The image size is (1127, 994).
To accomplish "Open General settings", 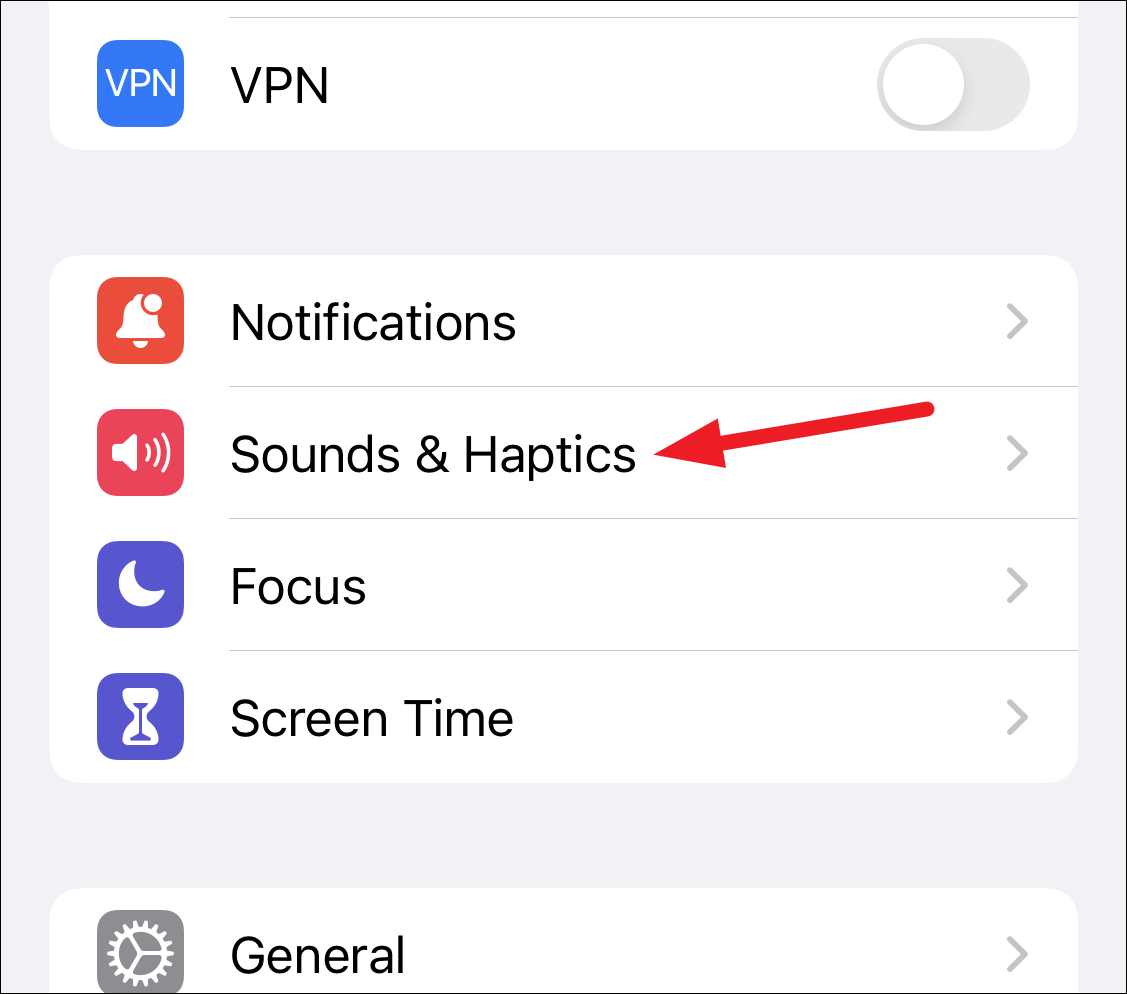I will 318,953.
